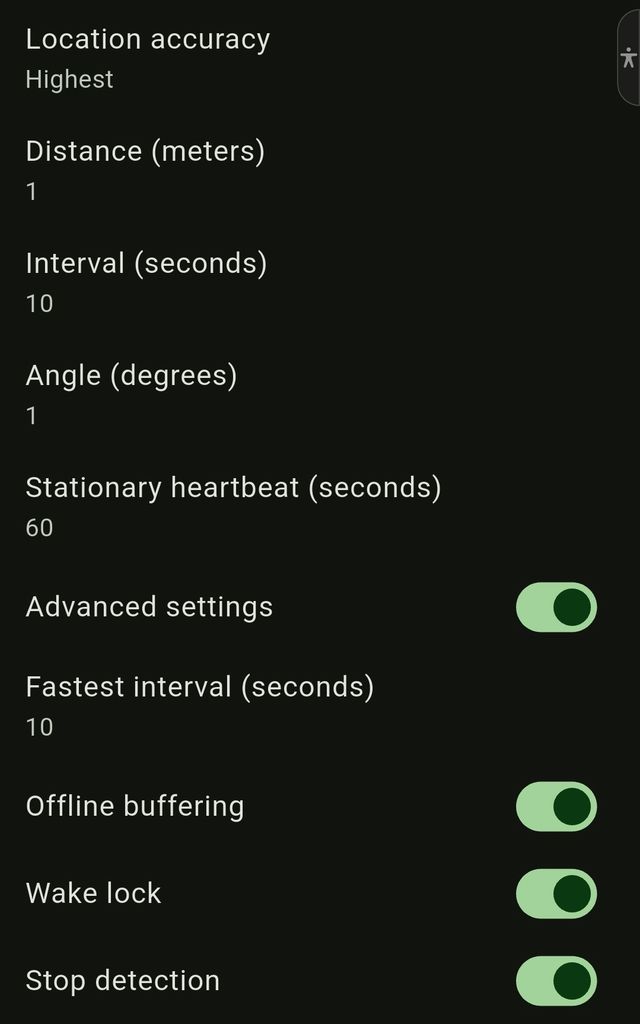Viewport: 640px width, 1024px height.
Task: Edit Stationary heartbeat (seconds) value
Action: coord(233,506)
